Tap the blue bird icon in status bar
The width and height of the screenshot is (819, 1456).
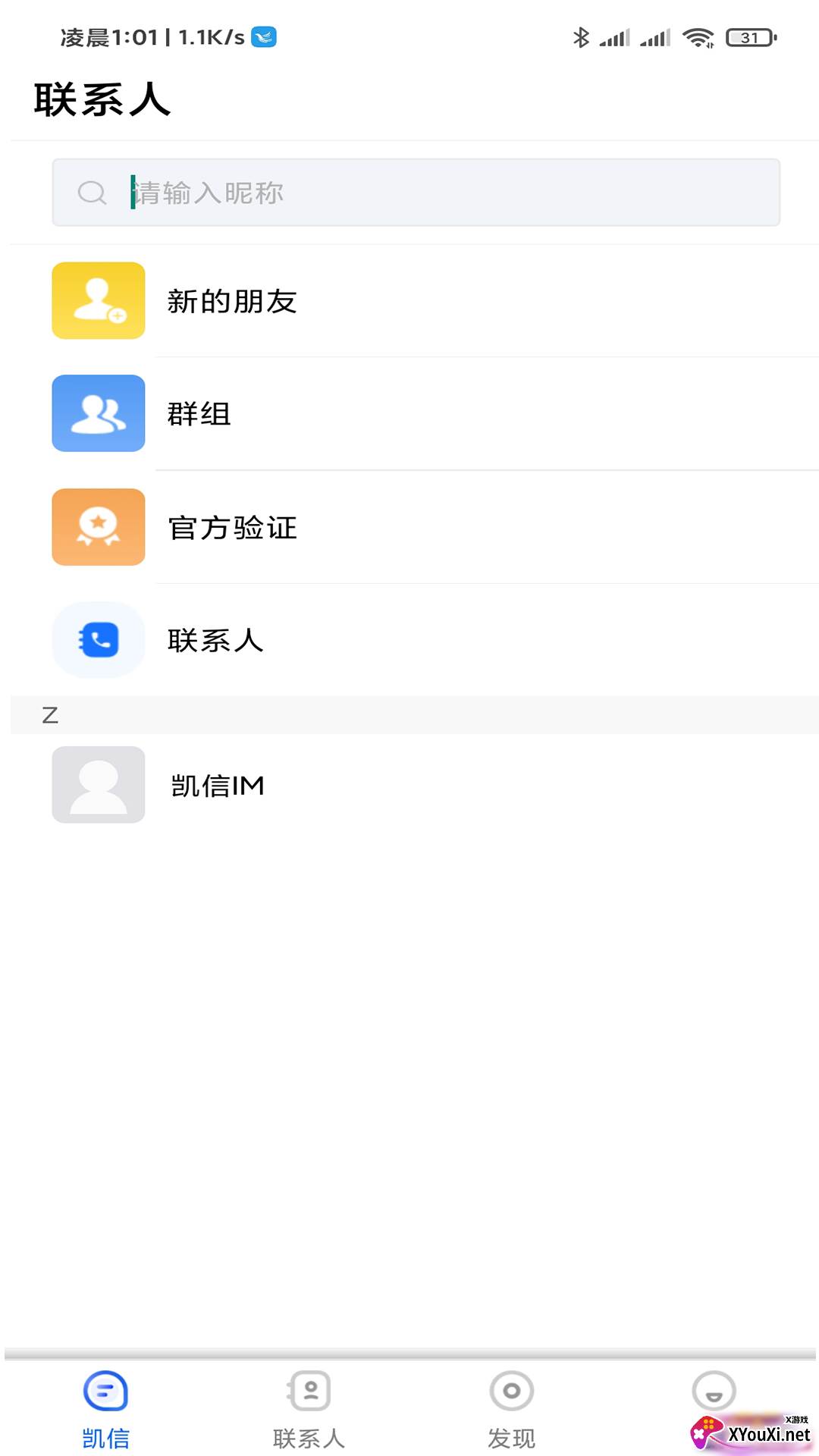[x=262, y=36]
